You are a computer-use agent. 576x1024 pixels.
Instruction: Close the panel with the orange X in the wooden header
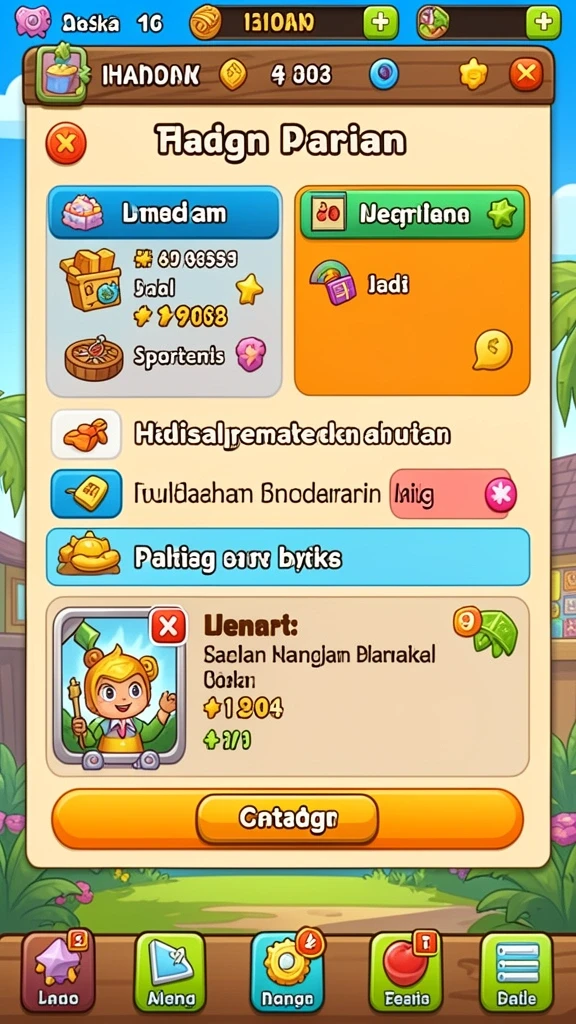coord(526,74)
